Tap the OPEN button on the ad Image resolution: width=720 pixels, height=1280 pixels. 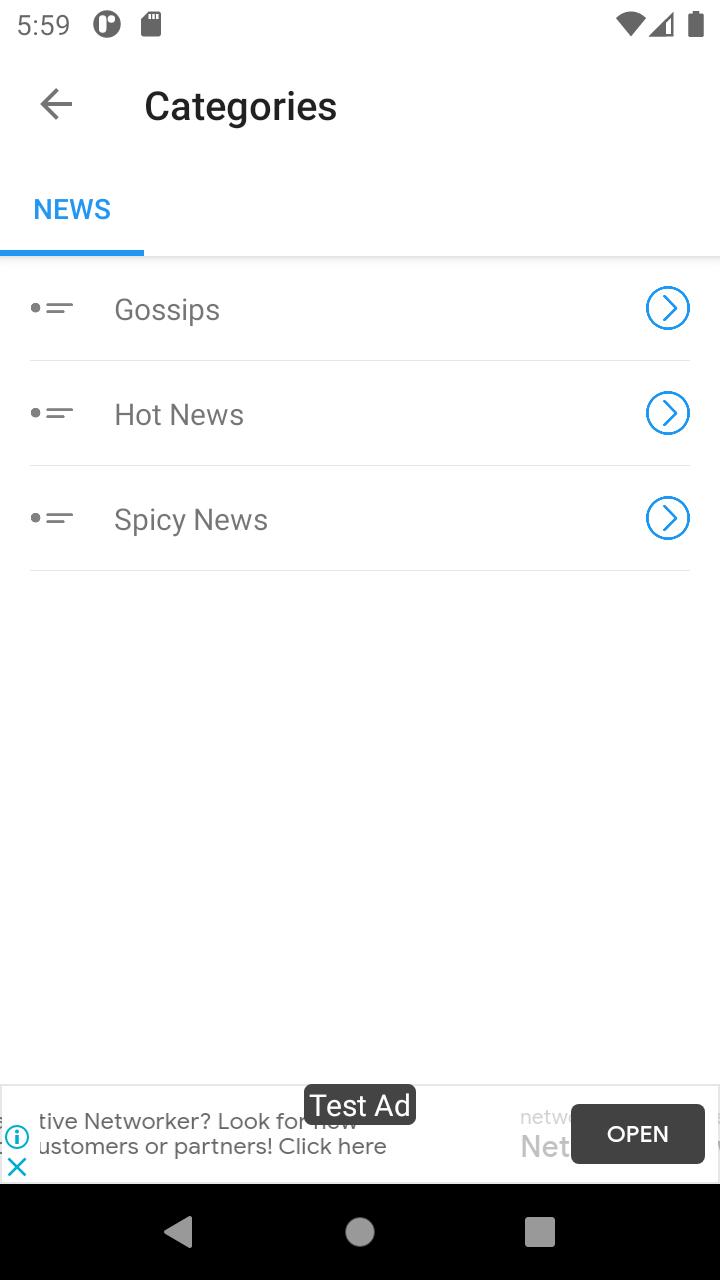[x=638, y=1134]
